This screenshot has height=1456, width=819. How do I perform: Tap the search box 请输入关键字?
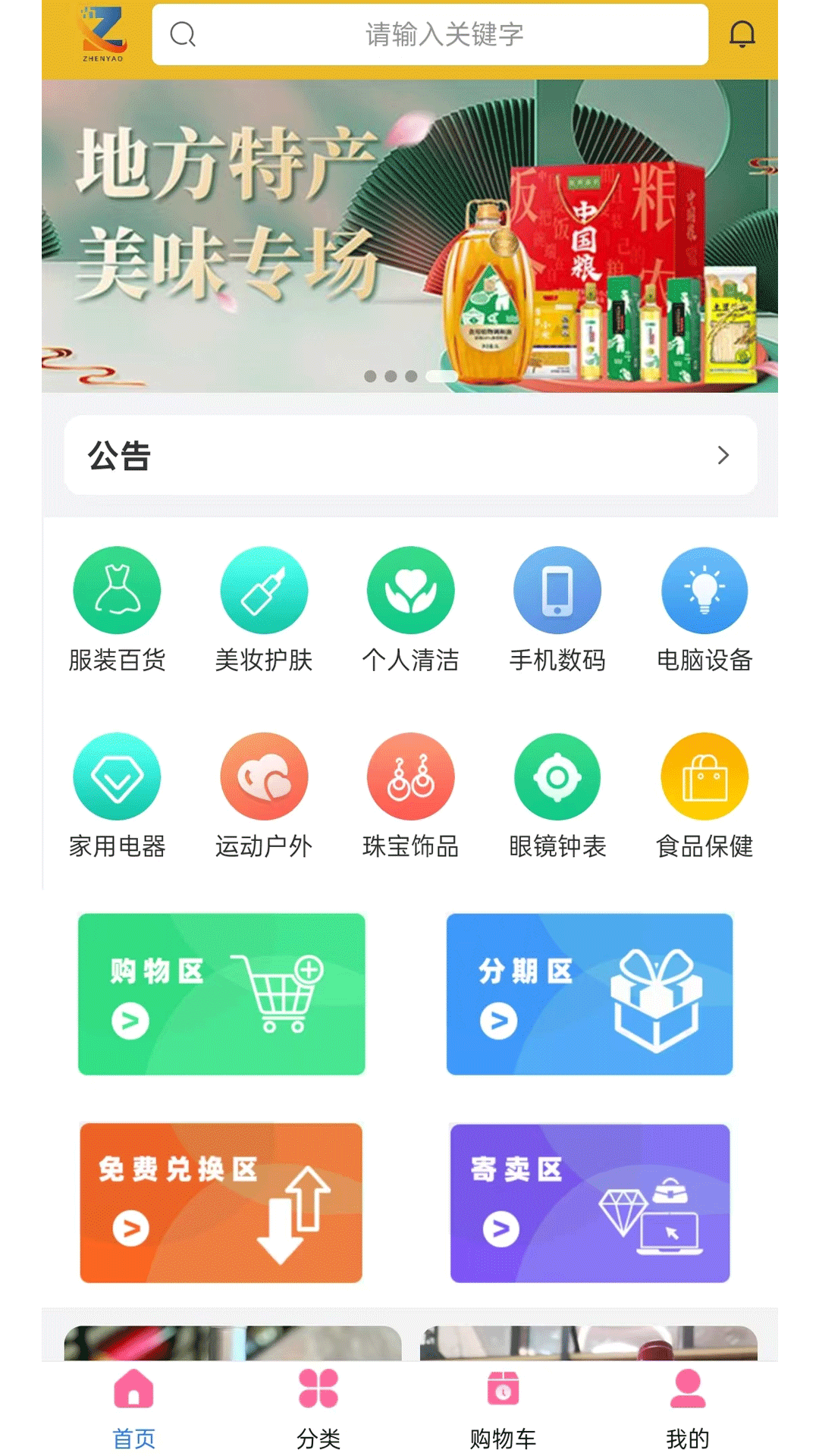tap(430, 35)
